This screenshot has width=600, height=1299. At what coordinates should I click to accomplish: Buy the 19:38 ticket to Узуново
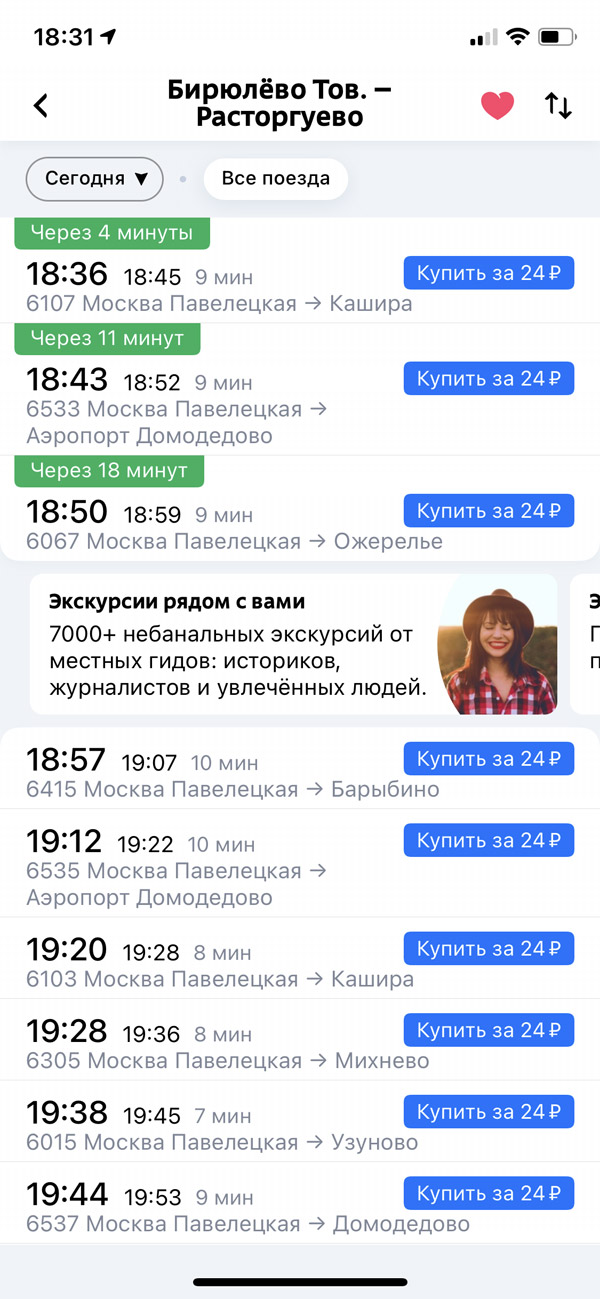pos(488,1112)
